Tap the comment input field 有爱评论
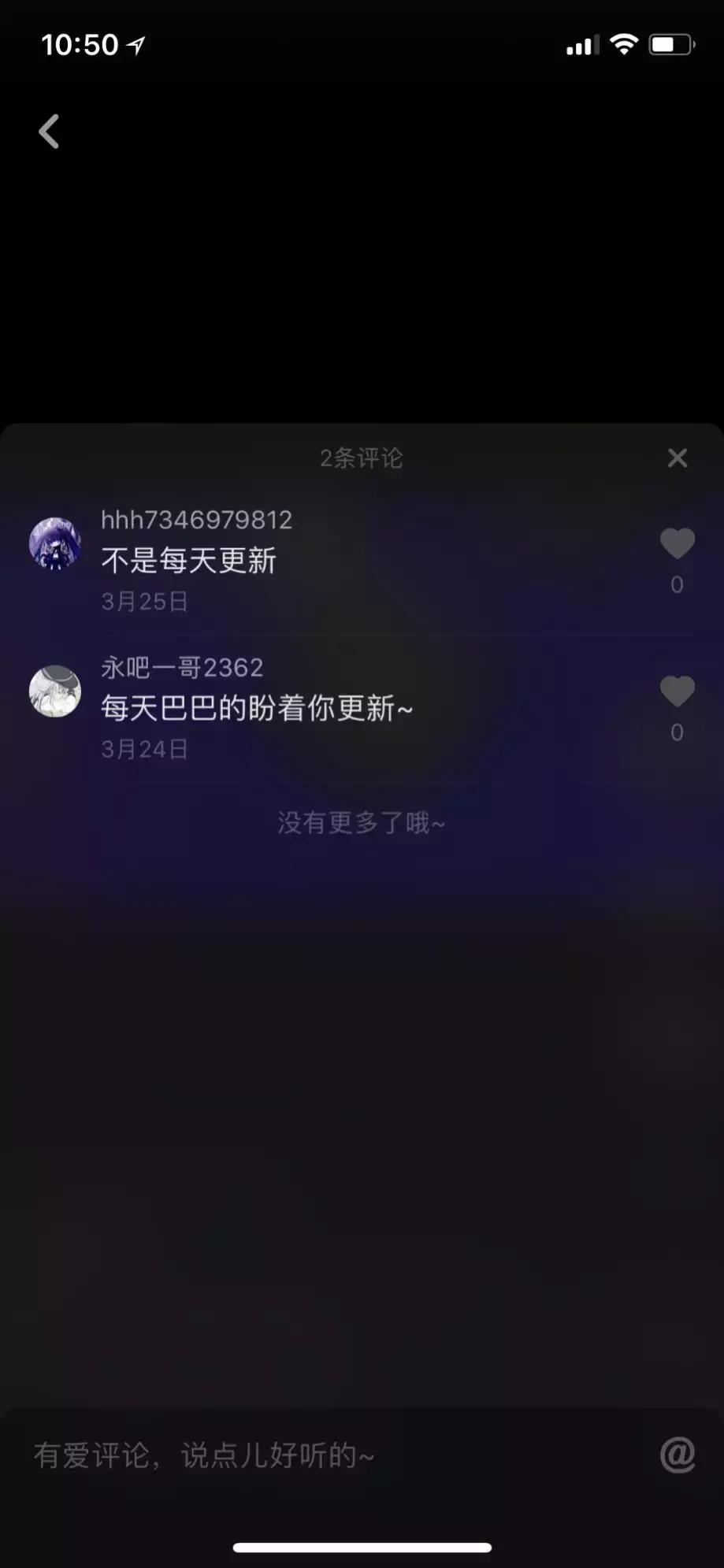The height and width of the screenshot is (1568, 724). [205, 1456]
